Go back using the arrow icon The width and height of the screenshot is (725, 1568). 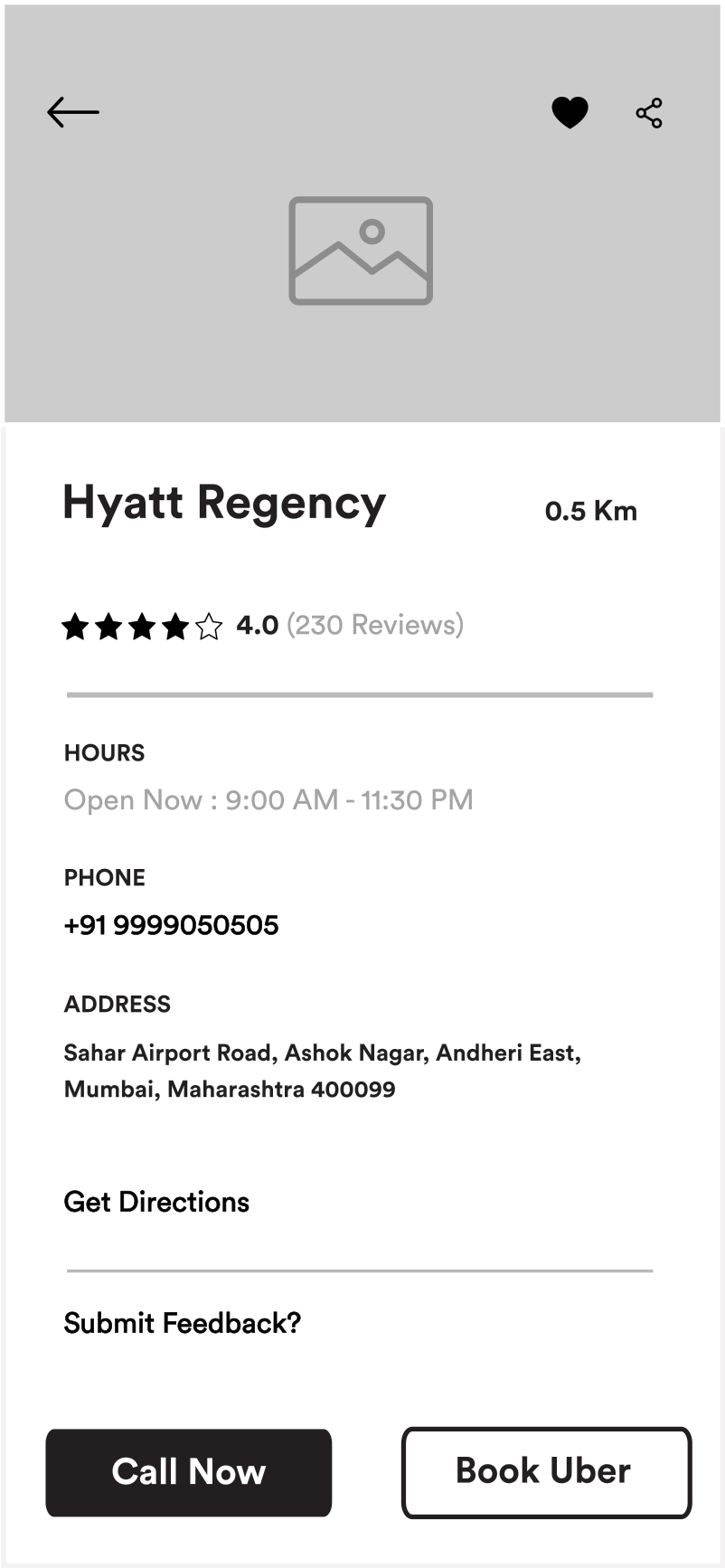[x=73, y=112]
